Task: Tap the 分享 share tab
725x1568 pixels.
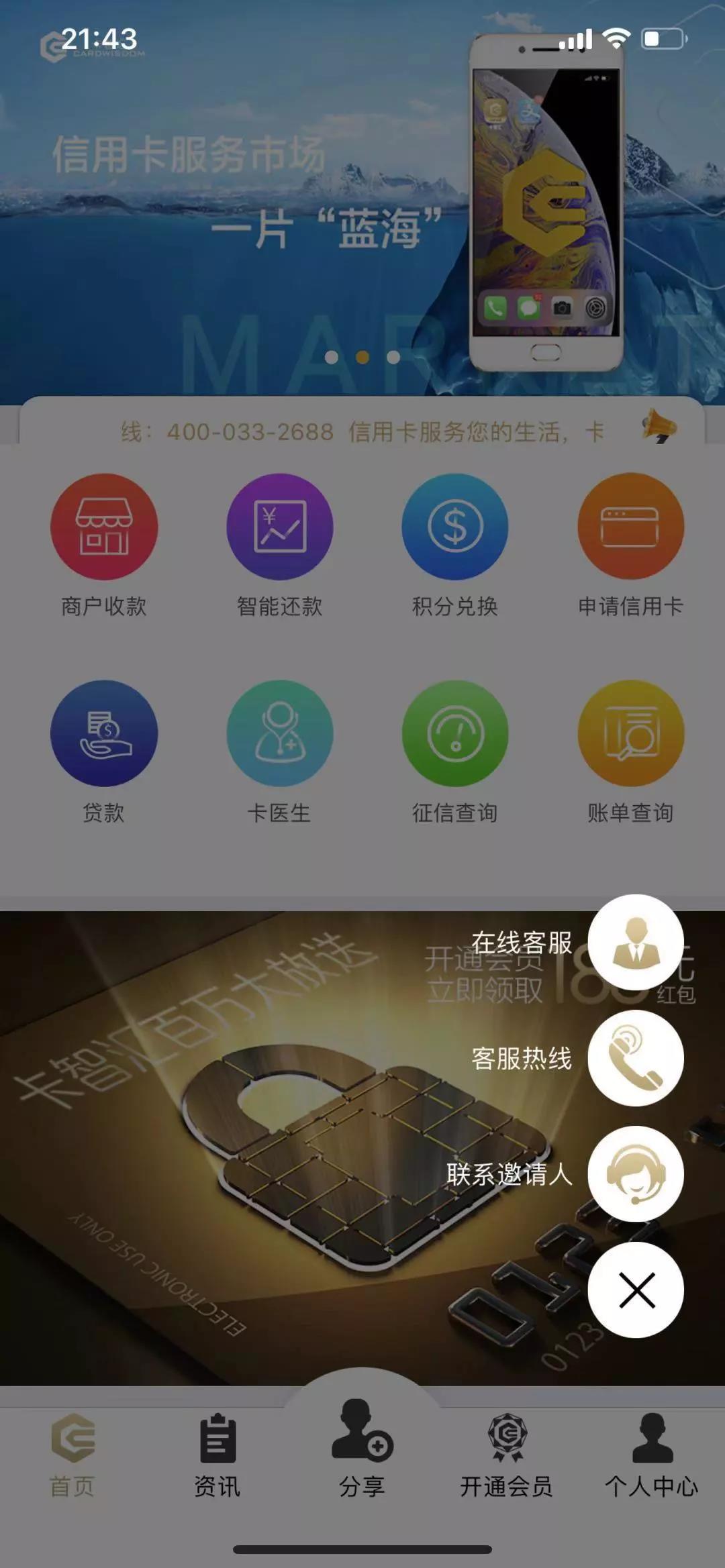Action: click(362, 1449)
